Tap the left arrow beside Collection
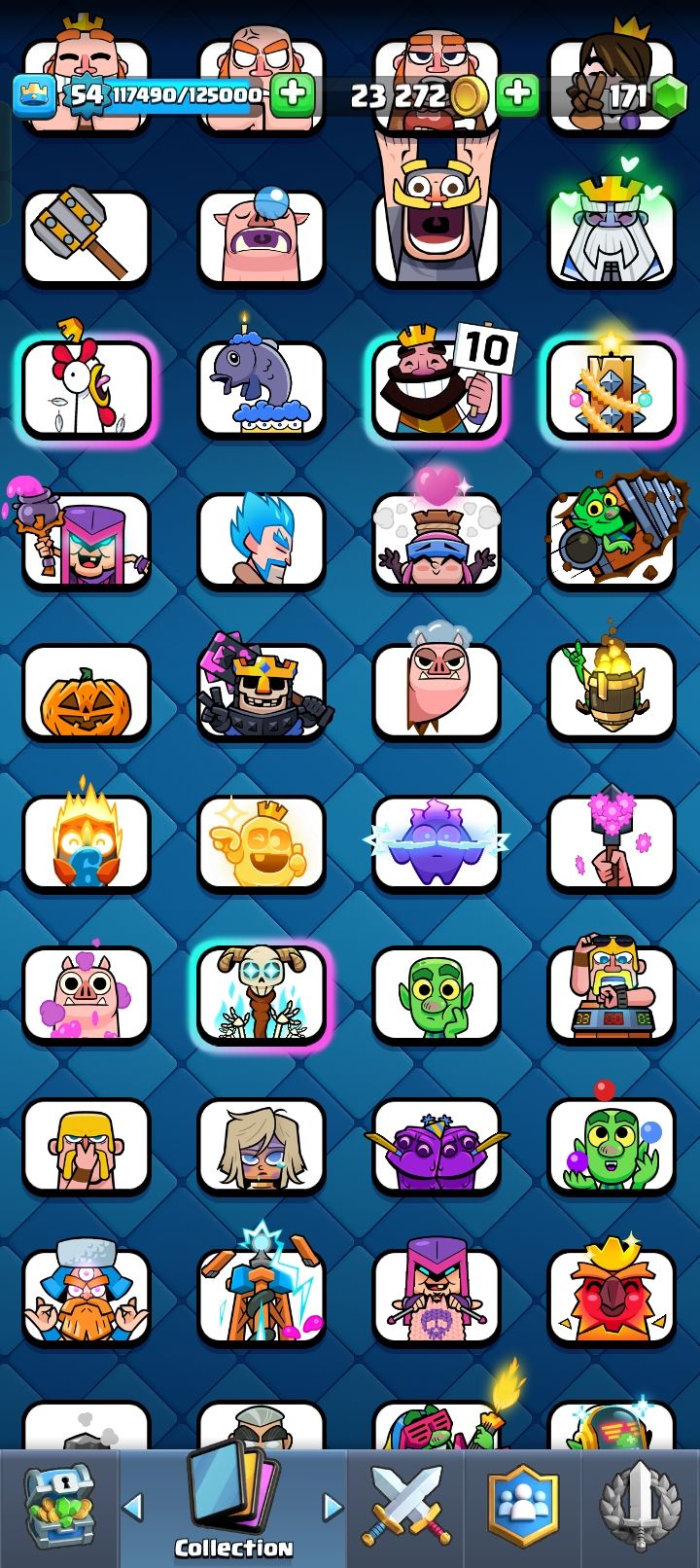Image resolution: width=700 pixels, height=1568 pixels. 133,1507
